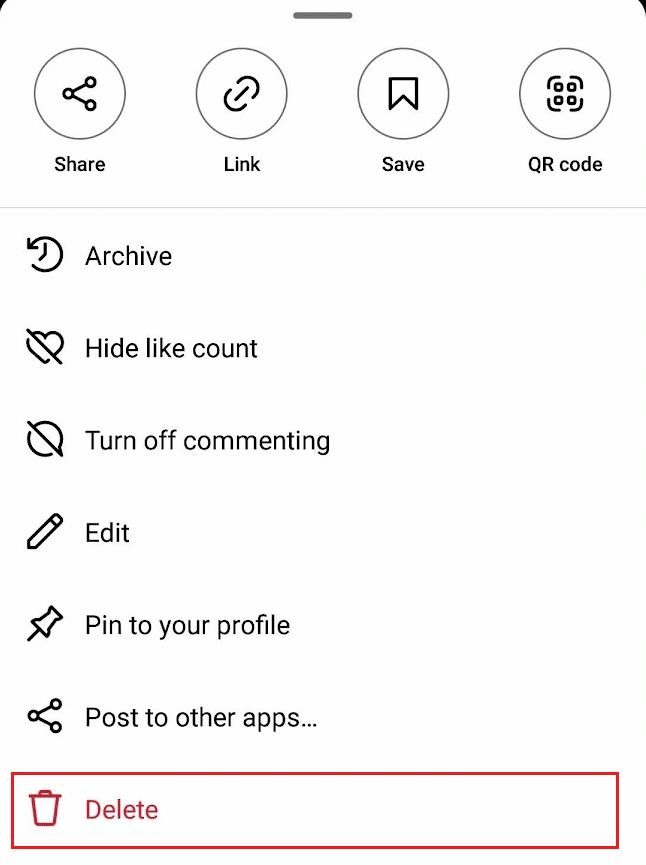
Task: Archive this post
Action: (128, 256)
